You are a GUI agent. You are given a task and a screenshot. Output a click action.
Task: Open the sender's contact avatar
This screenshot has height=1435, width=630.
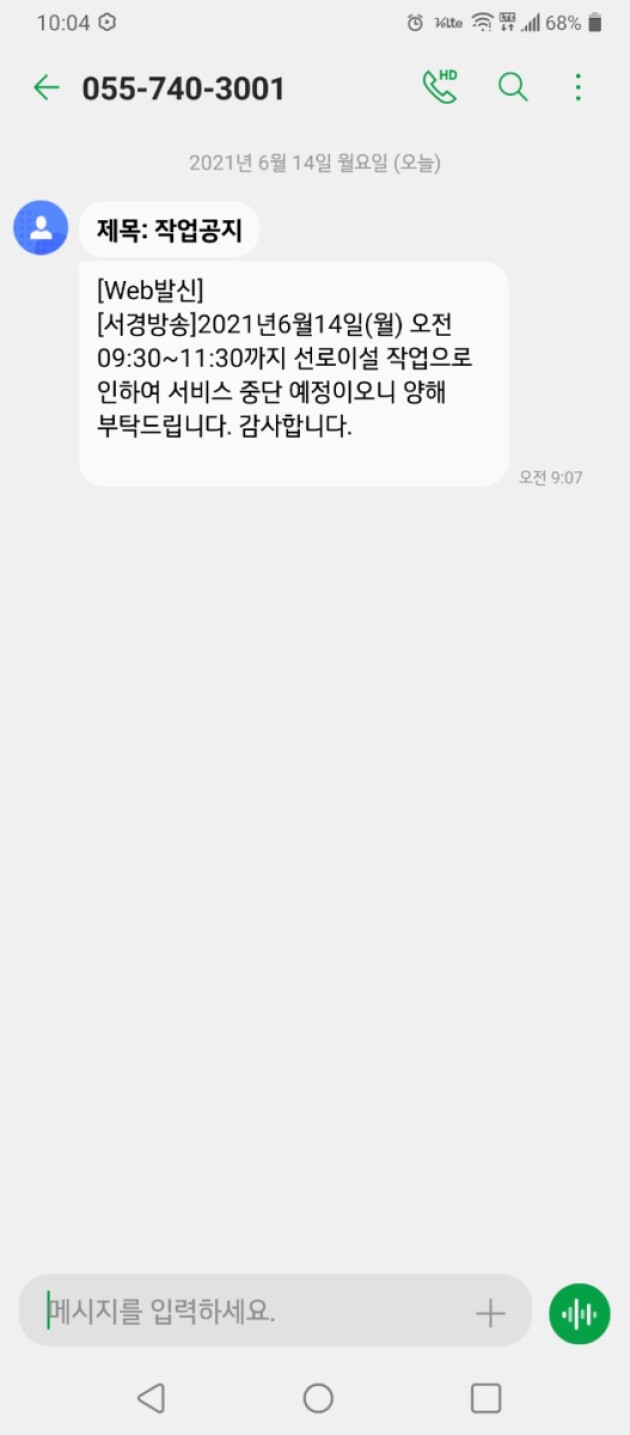pyautogui.click(x=41, y=228)
